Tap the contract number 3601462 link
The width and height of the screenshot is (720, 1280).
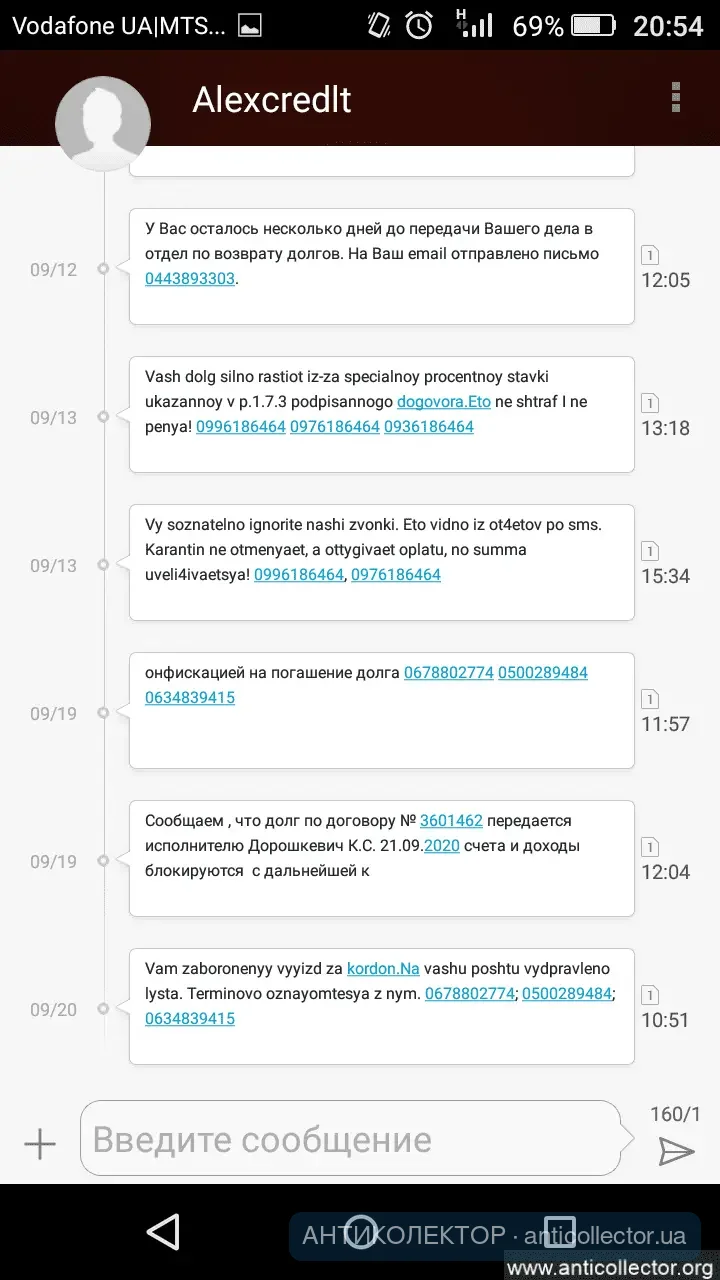(x=452, y=820)
